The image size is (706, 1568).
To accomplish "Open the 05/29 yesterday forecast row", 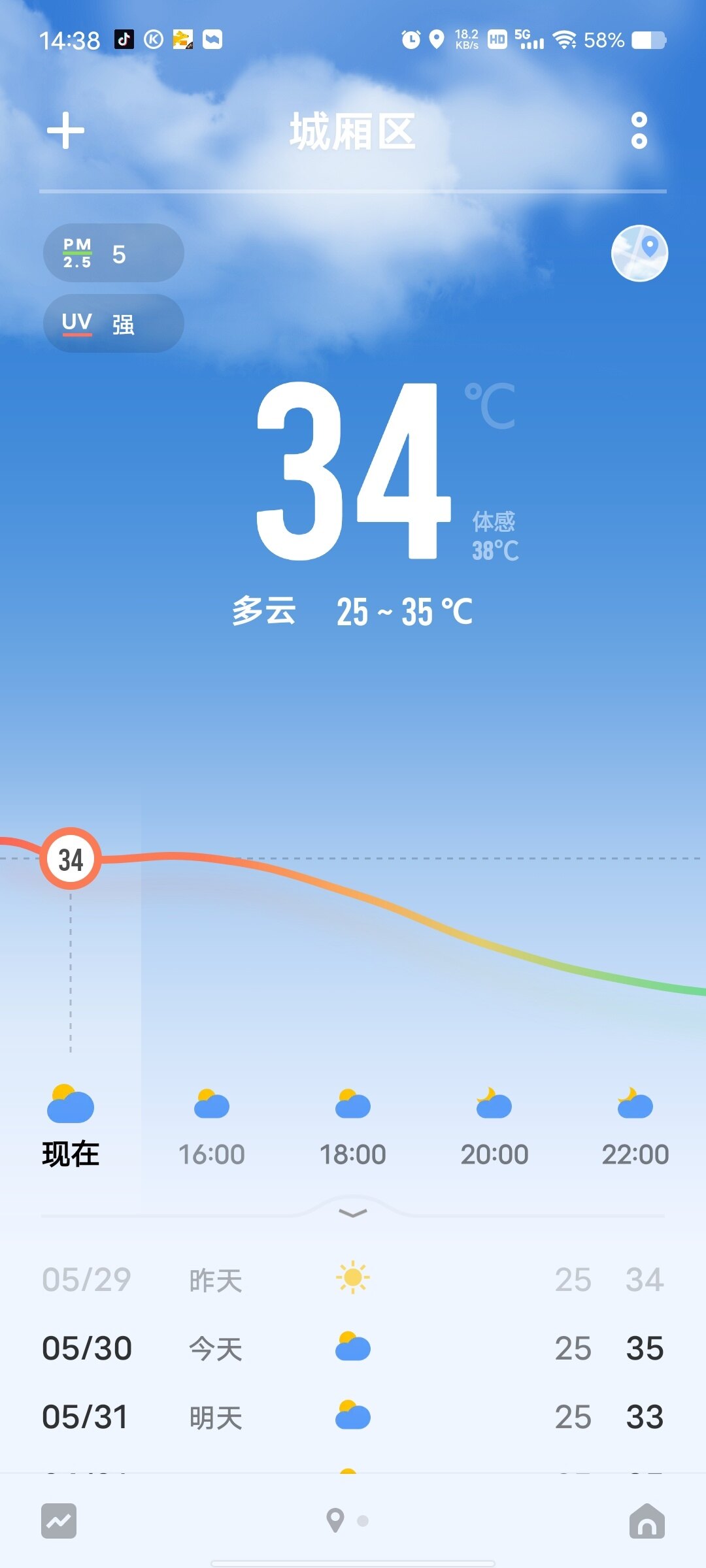I will coord(353,1279).
